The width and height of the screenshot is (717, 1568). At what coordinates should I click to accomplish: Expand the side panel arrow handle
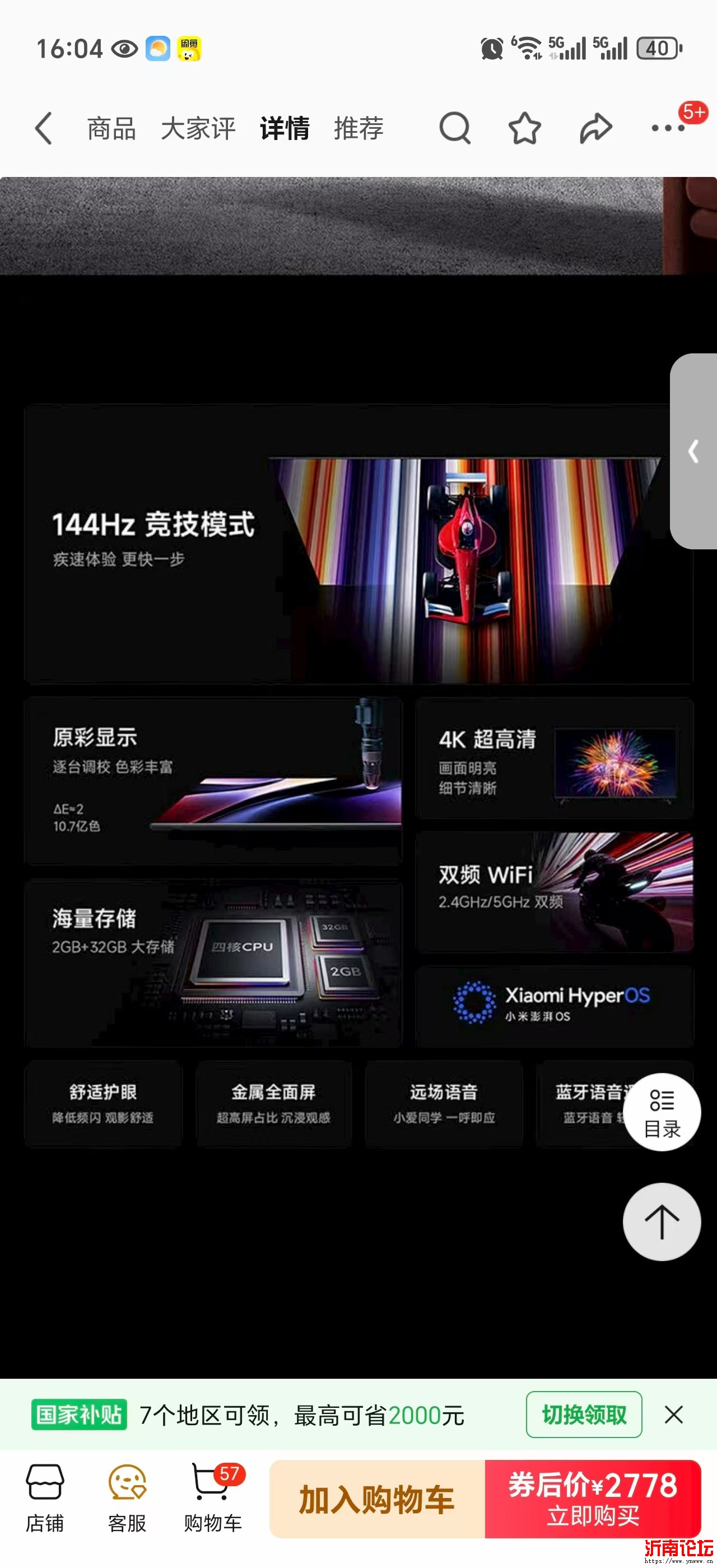(694, 452)
